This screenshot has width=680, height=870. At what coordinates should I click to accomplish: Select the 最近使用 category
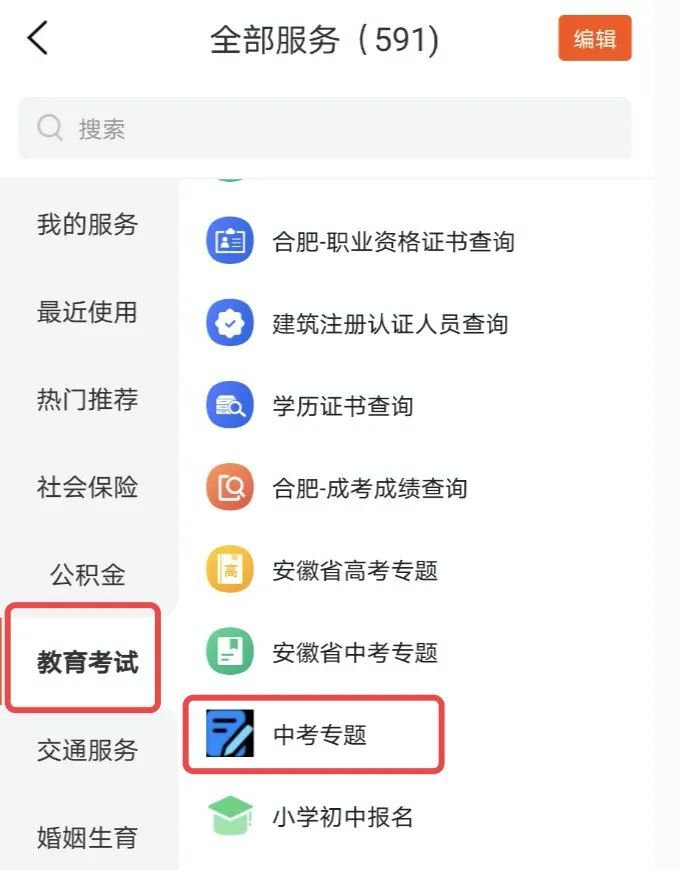(88, 312)
